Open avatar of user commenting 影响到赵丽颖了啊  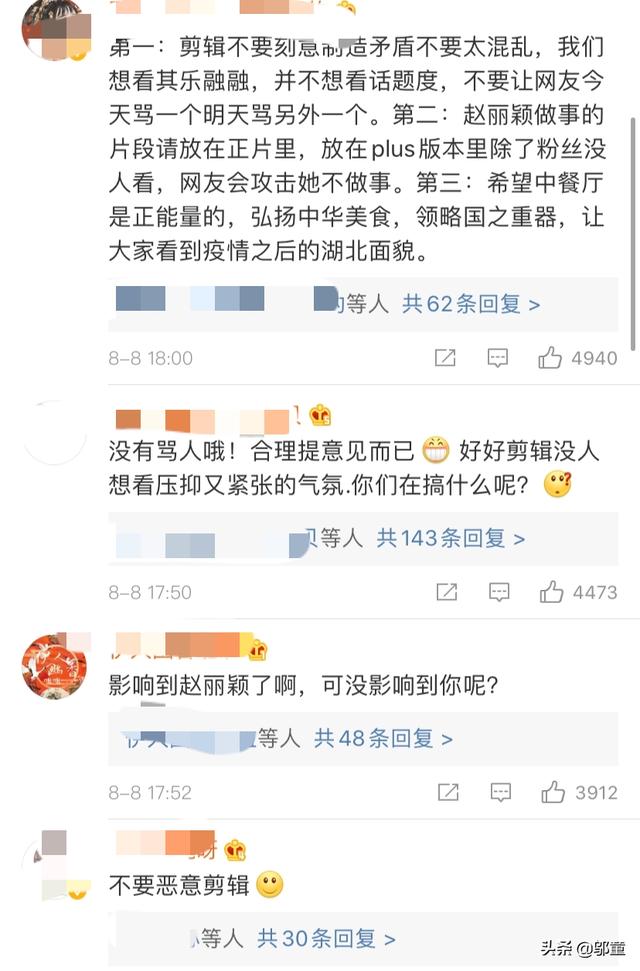pos(54,666)
